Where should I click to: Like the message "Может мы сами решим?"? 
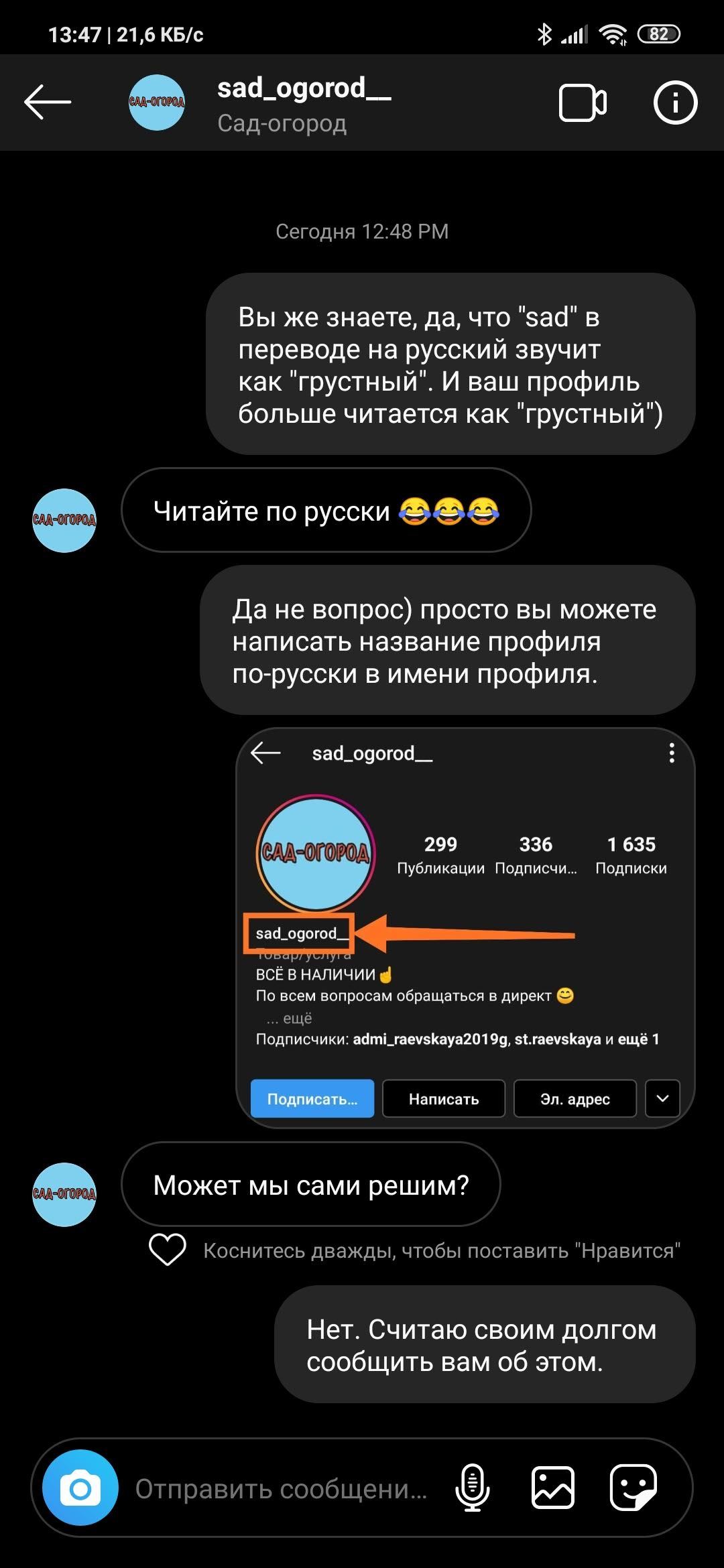(167, 1250)
